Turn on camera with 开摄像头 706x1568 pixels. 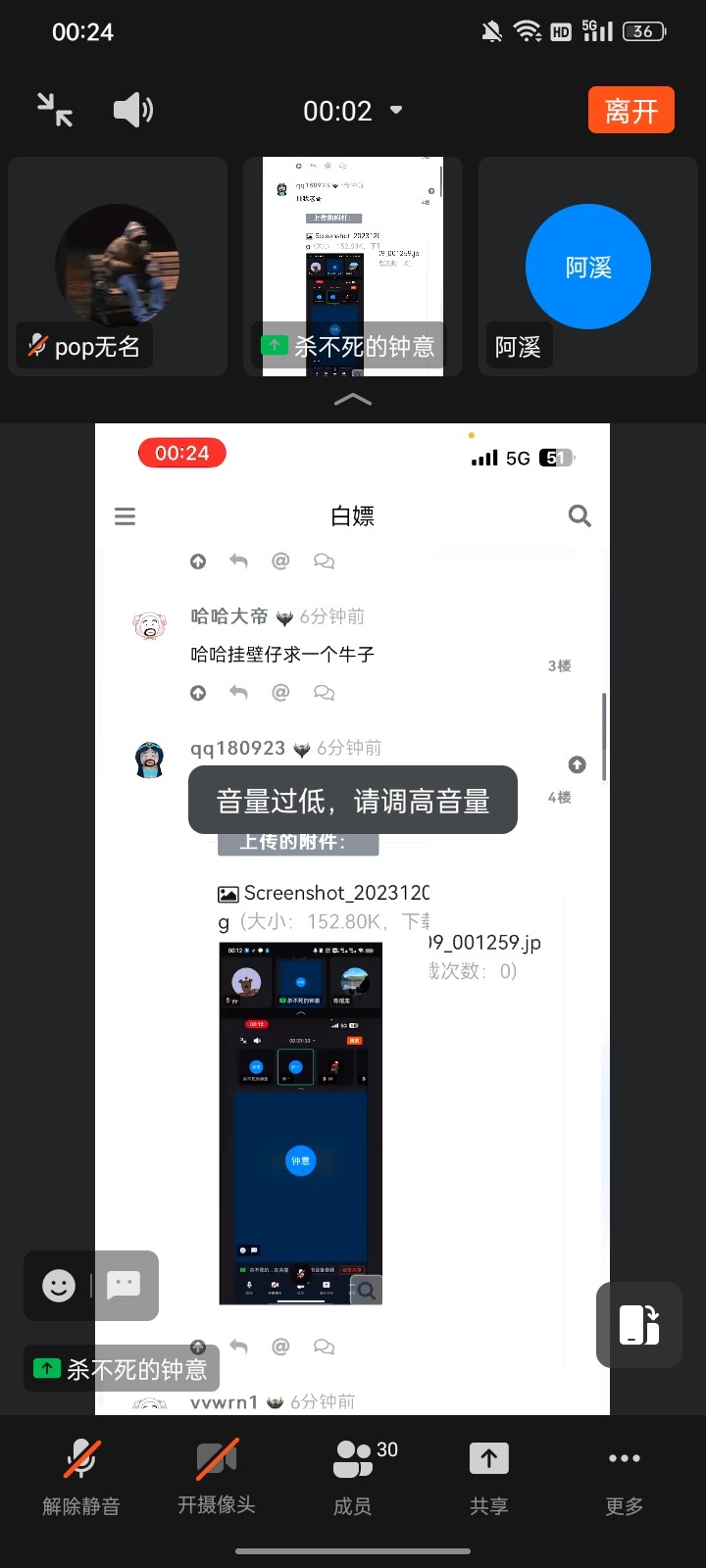tap(217, 1477)
